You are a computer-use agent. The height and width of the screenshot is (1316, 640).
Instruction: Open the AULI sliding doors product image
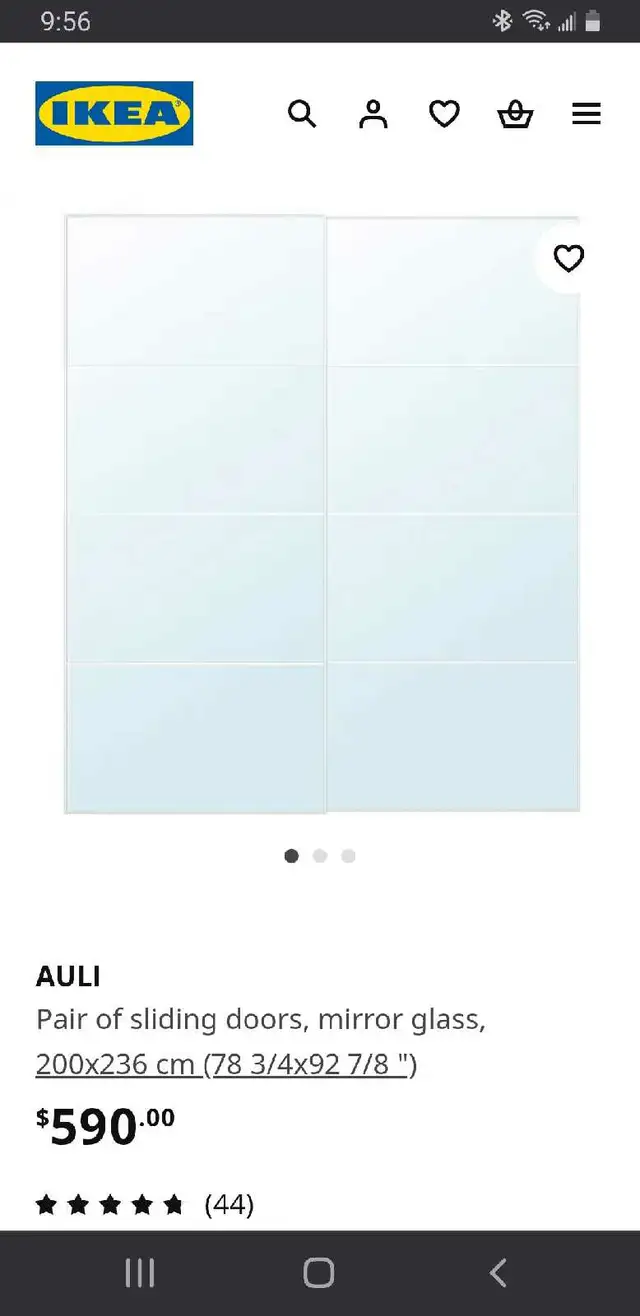tap(322, 514)
